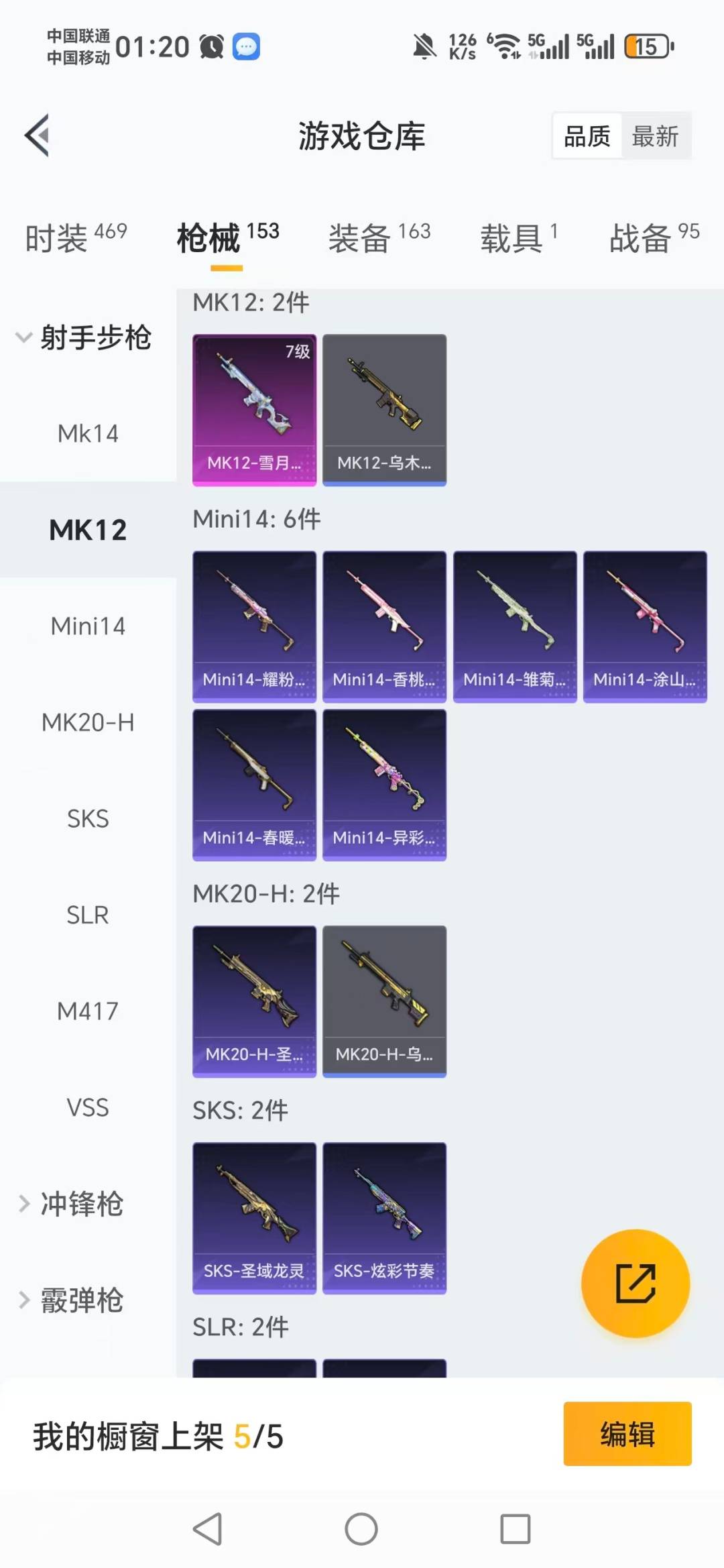Tap the 编辑 button

tap(627, 1434)
